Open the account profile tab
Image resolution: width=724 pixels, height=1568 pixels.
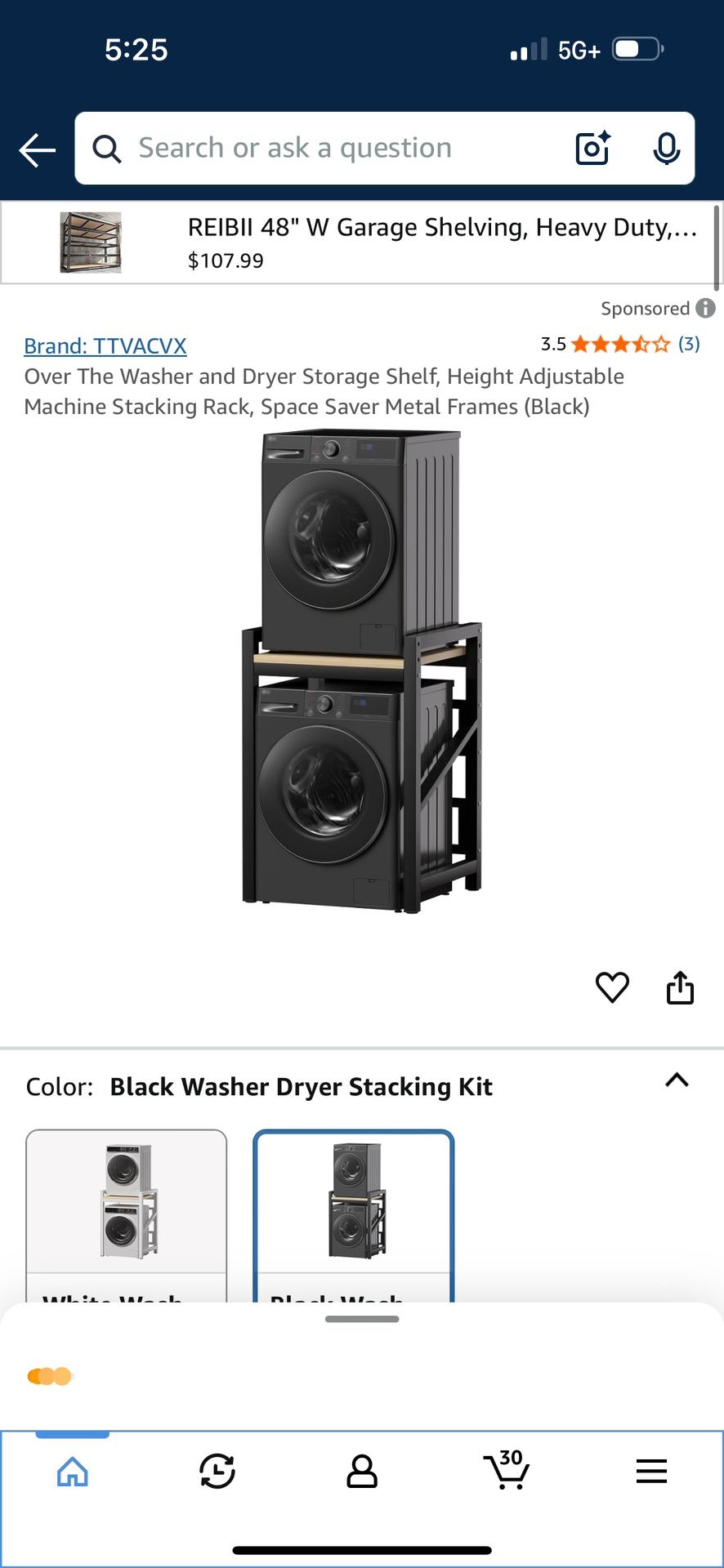coord(362,1472)
